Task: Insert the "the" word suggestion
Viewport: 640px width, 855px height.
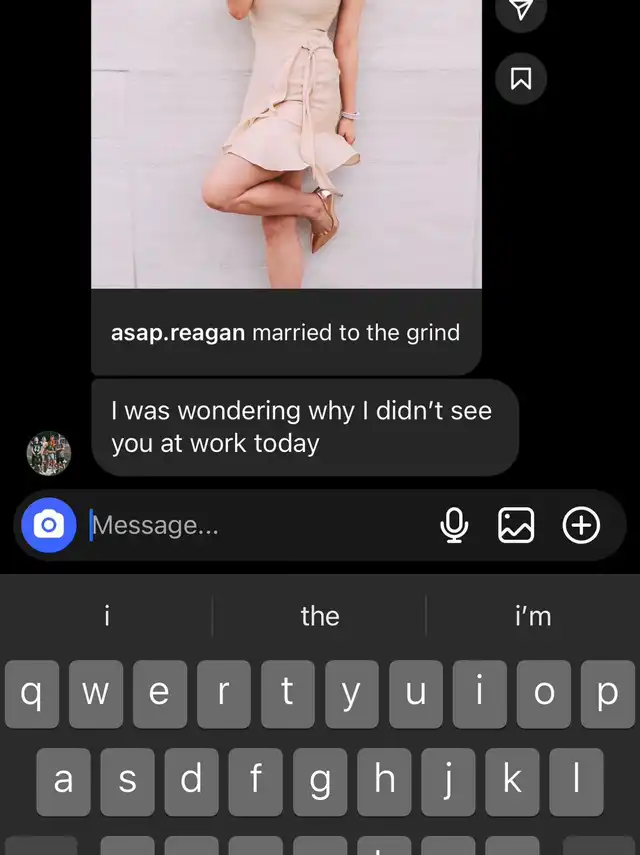Action: 320,616
